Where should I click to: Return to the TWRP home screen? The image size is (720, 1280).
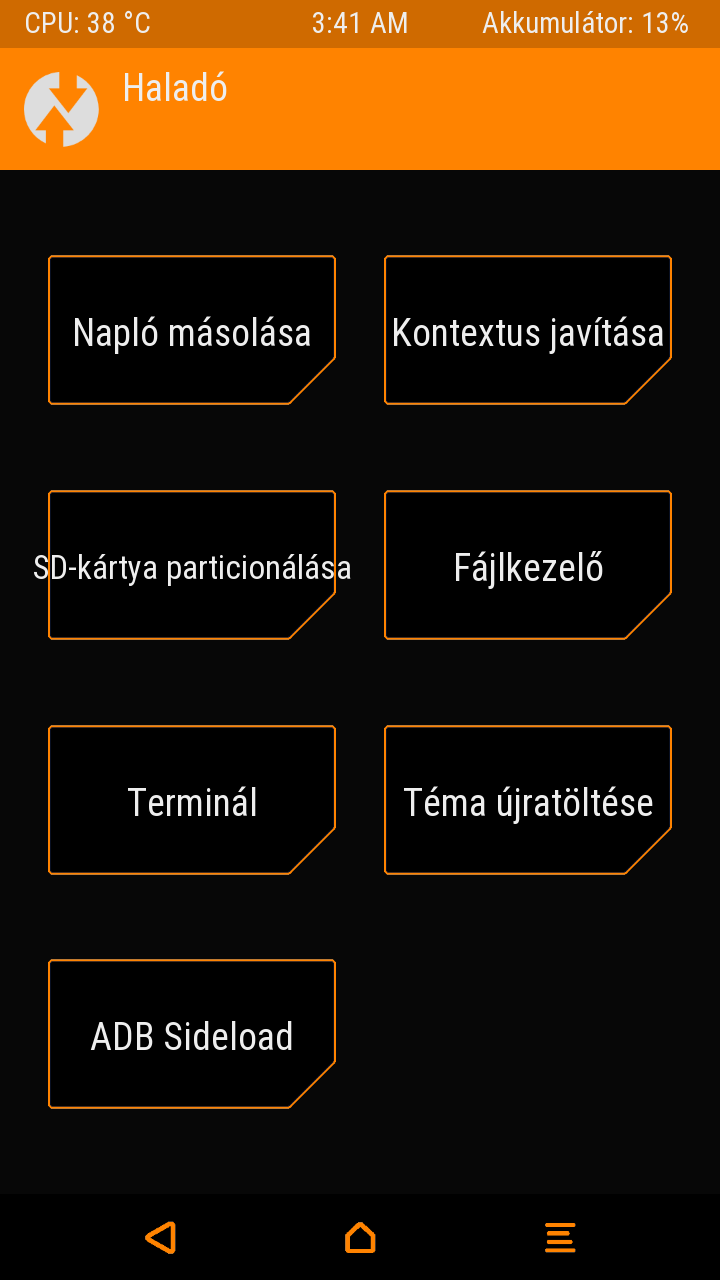pyautogui.click(x=360, y=1237)
